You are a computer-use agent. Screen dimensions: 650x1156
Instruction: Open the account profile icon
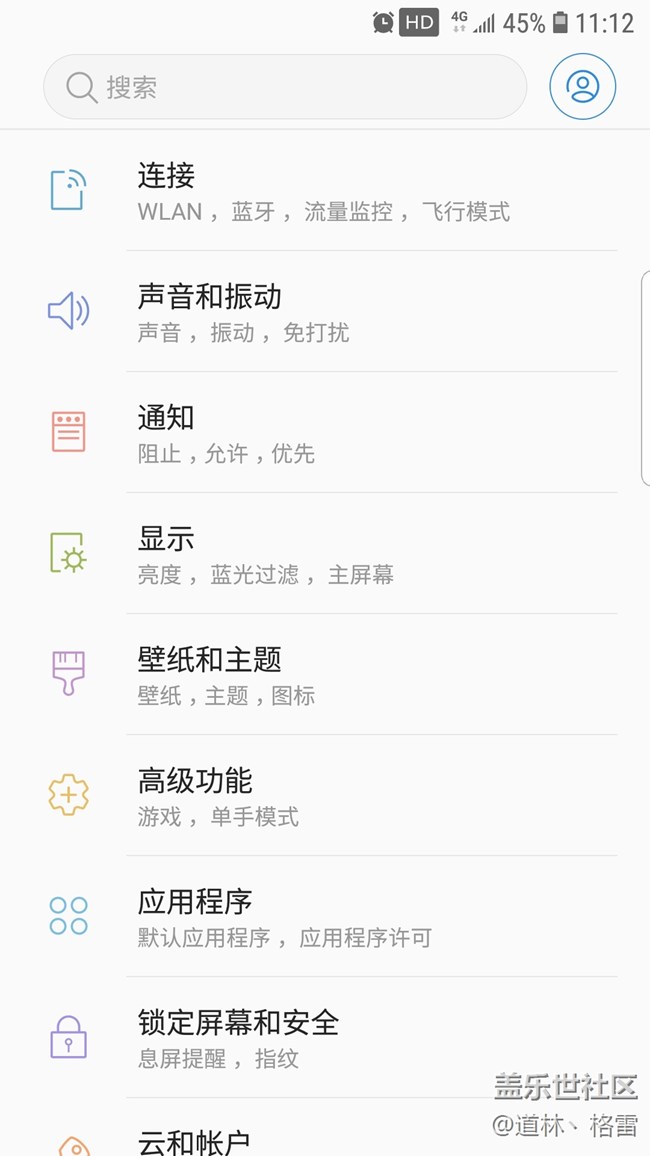[582, 87]
